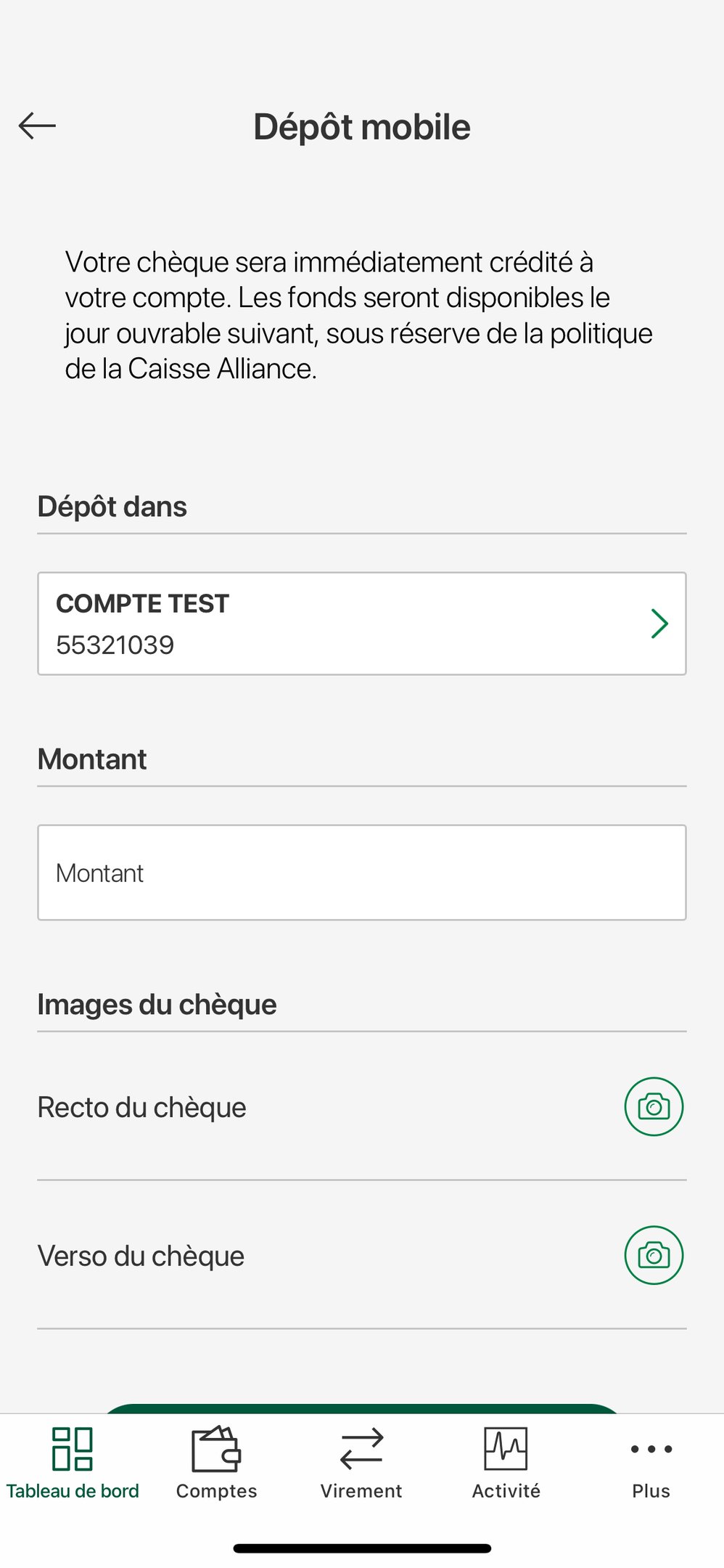Open the Comptes tab
Screen dimensions: 724x1568
(x=216, y=1462)
